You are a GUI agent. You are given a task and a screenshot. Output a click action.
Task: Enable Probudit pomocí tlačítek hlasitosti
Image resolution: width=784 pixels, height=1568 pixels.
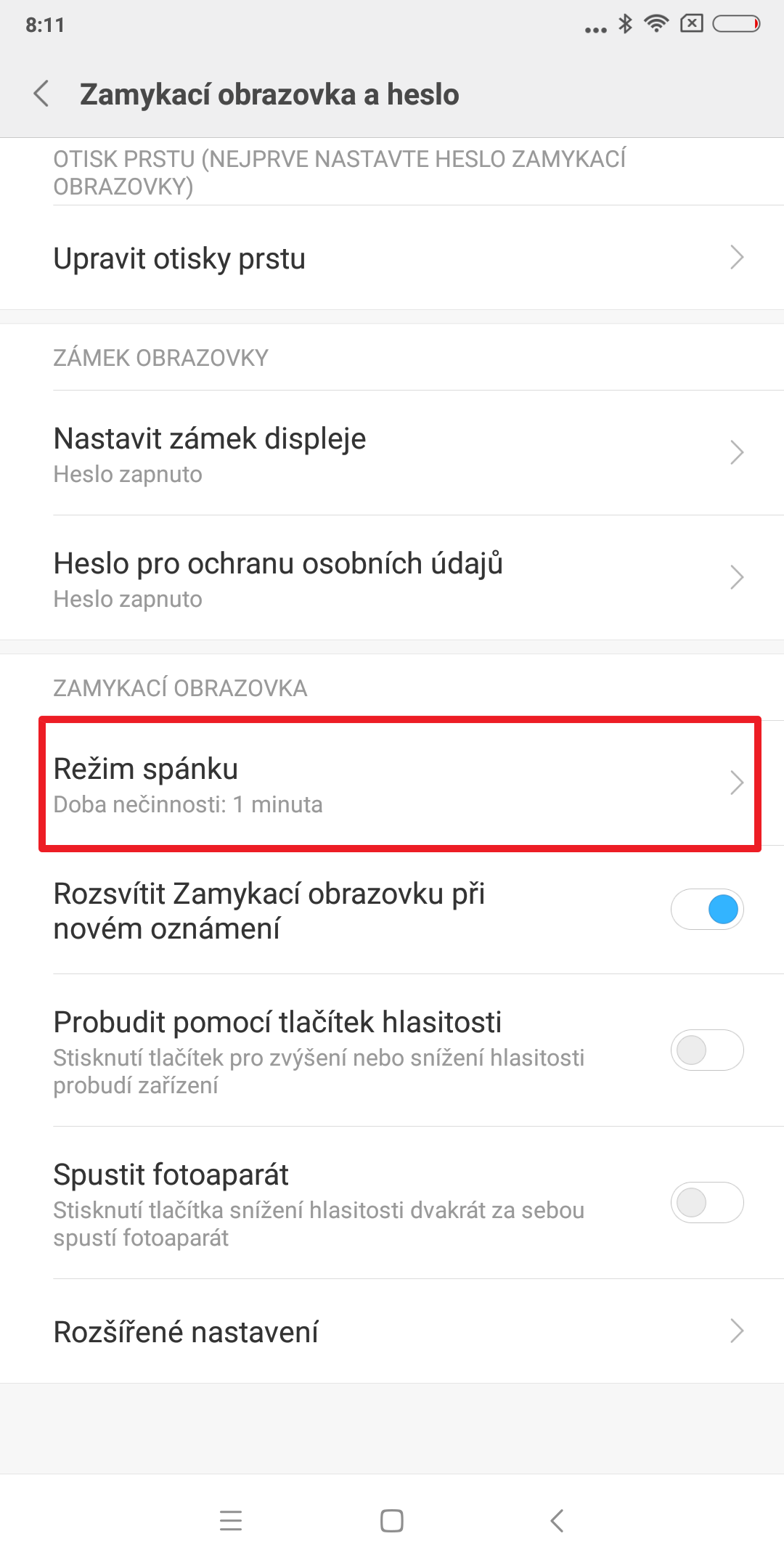[x=707, y=1050]
